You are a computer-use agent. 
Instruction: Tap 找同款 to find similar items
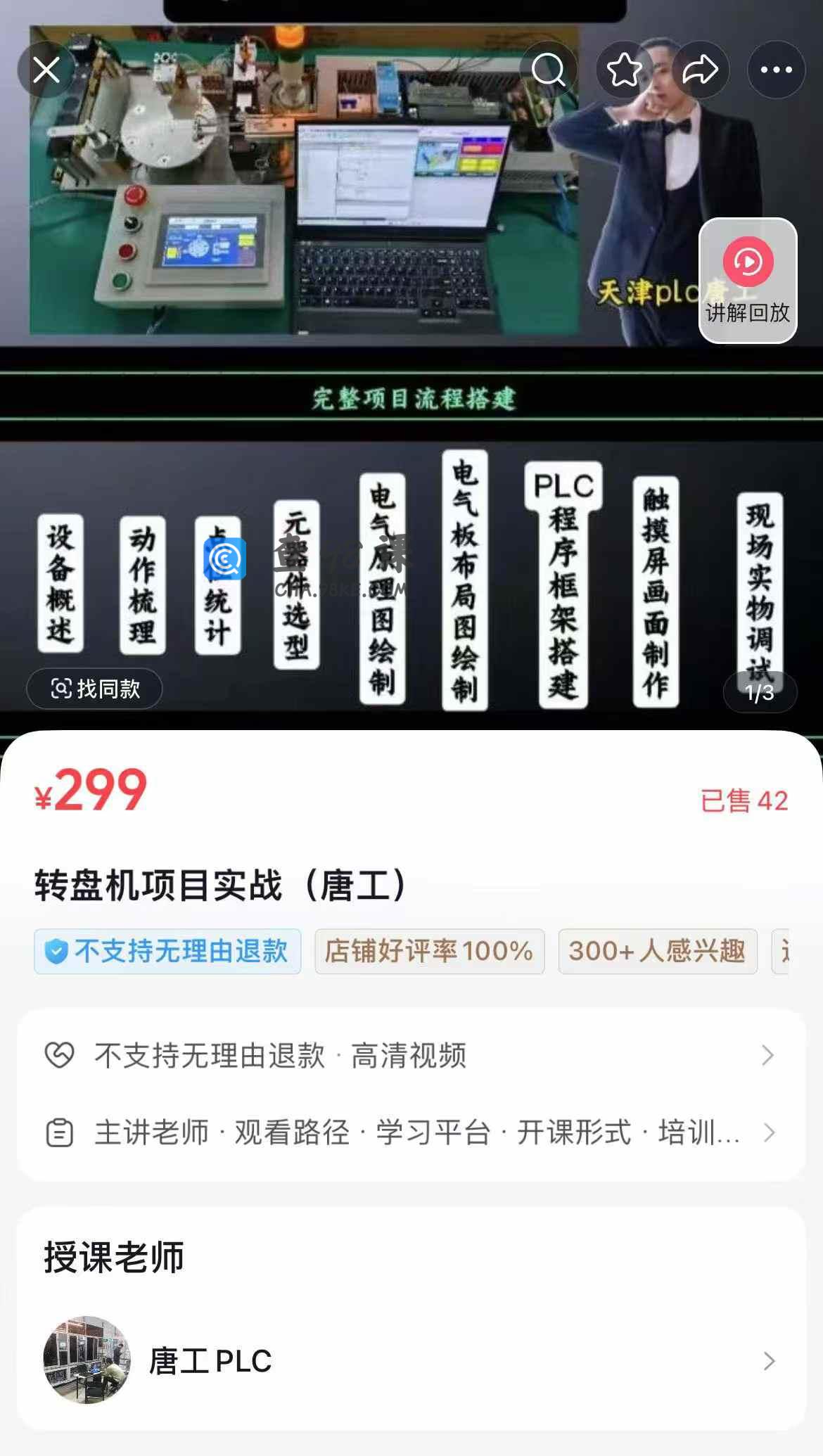[94, 689]
